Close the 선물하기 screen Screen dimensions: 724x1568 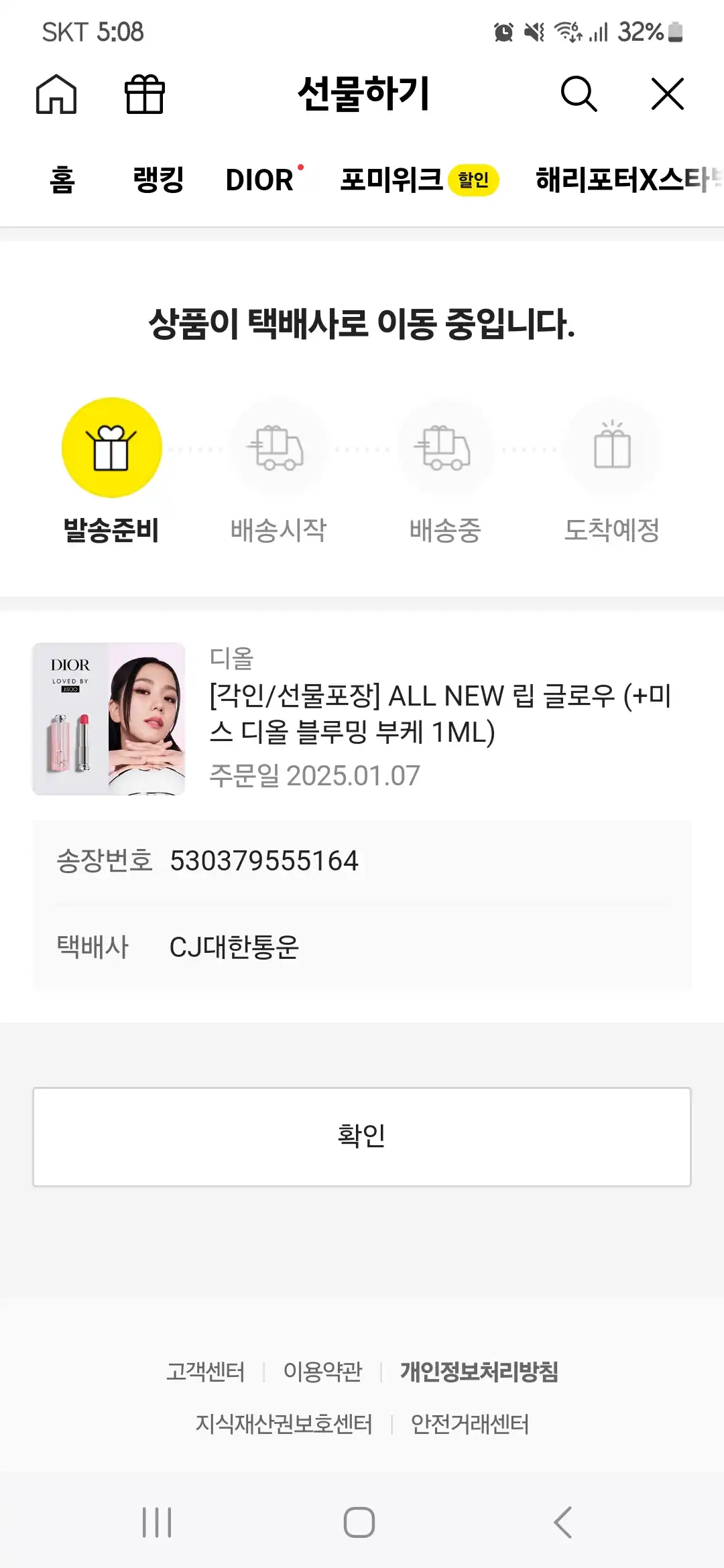click(x=668, y=93)
